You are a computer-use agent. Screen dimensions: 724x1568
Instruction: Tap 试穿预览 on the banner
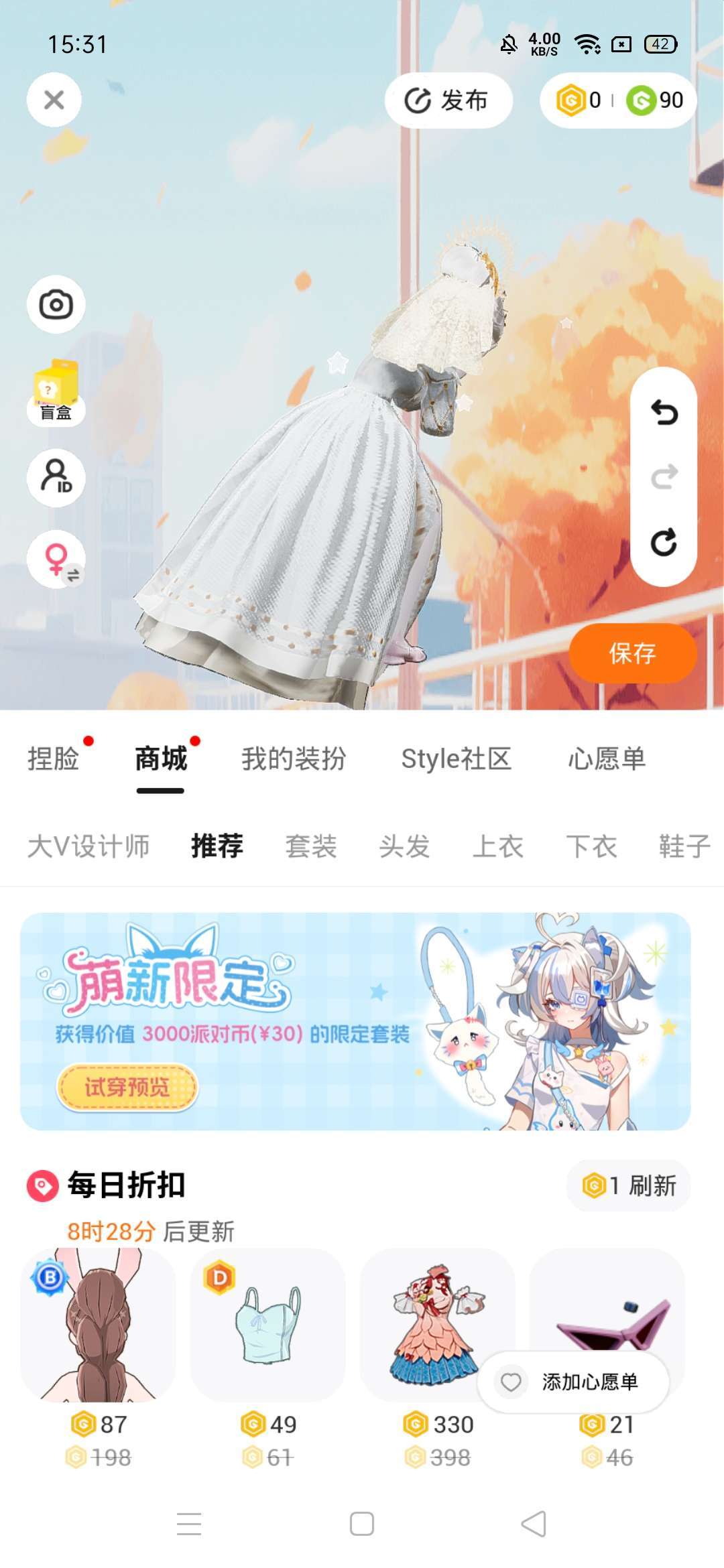pyautogui.click(x=127, y=1087)
